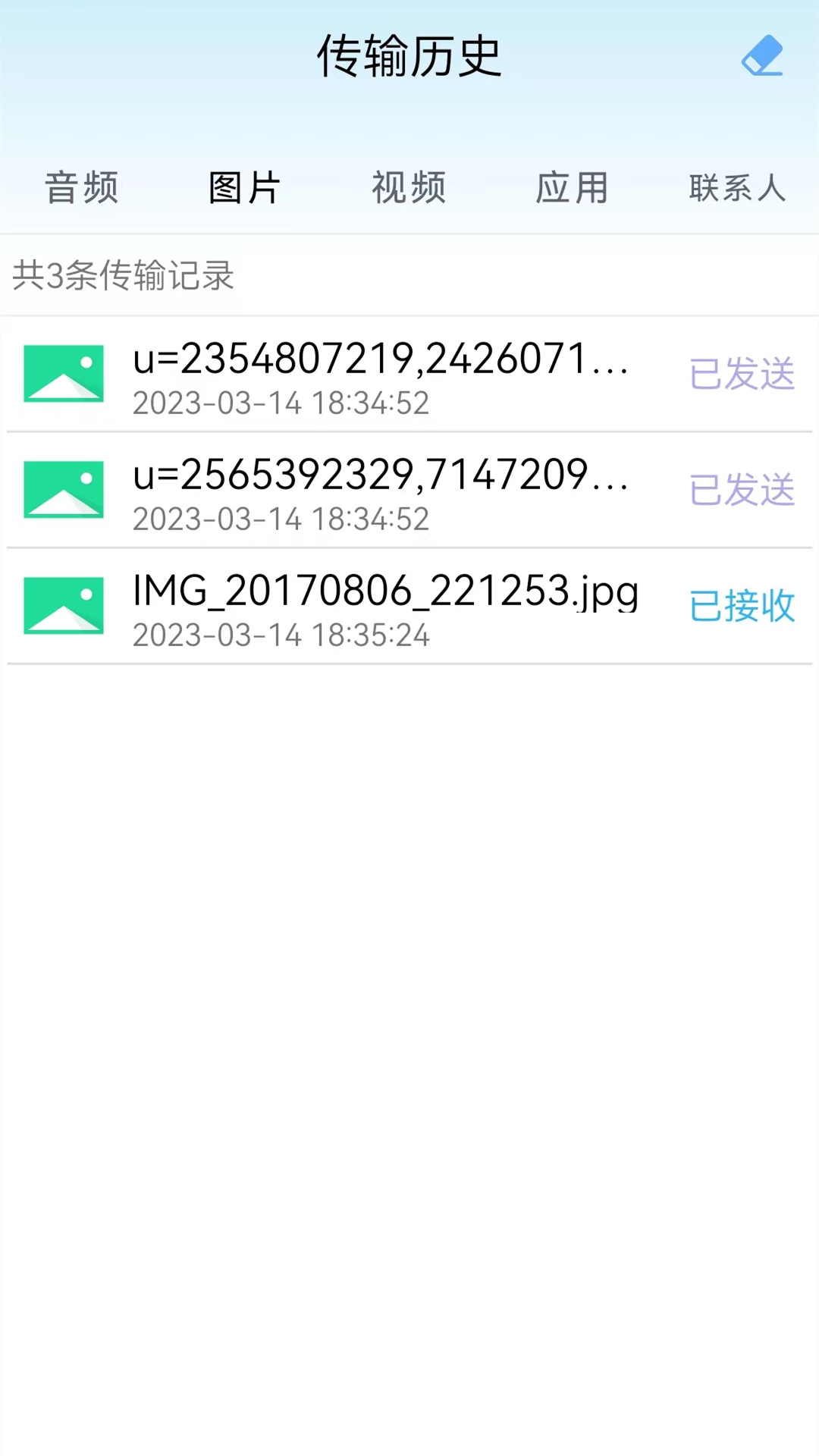Click the picture icon beside the first sent record
819x1456 pixels.
tap(63, 373)
